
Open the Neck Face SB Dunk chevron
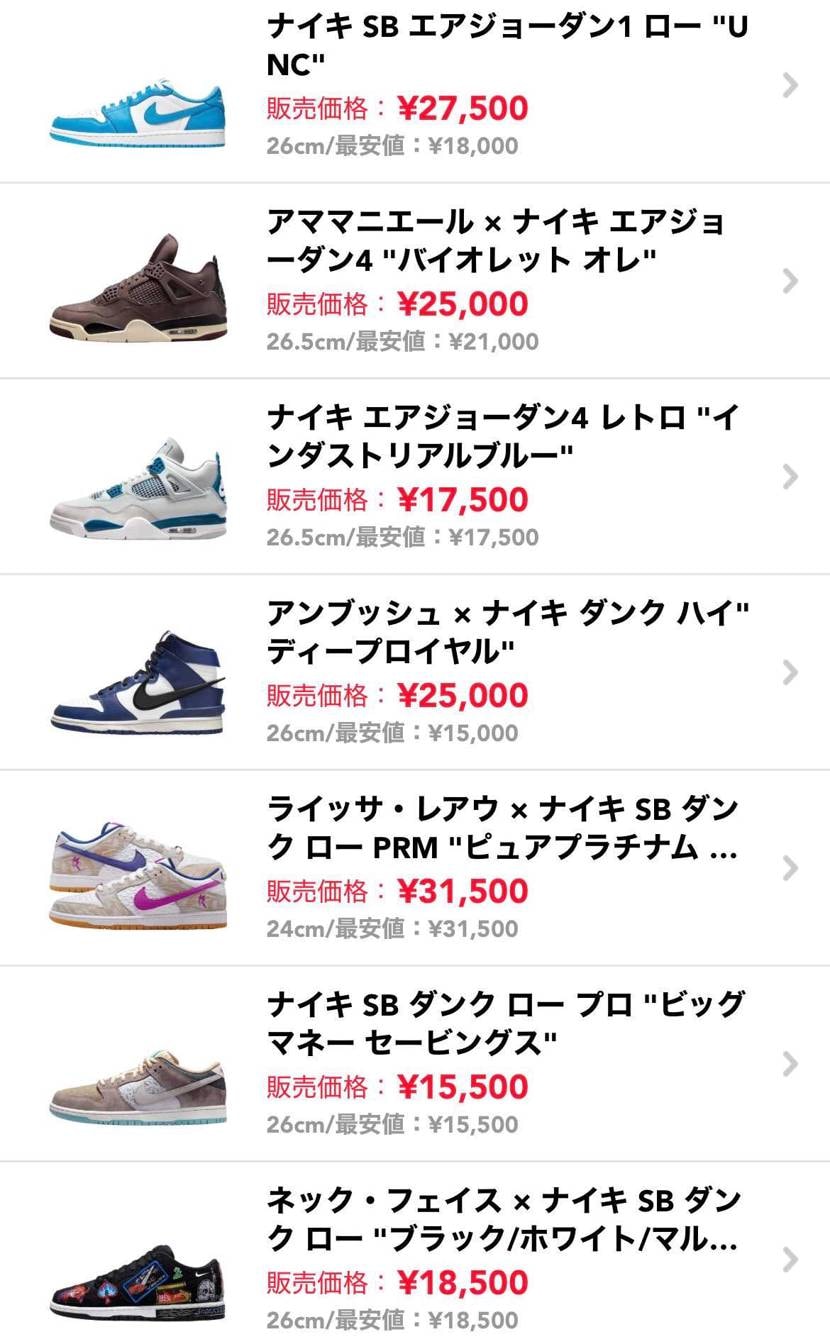coord(793,1258)
